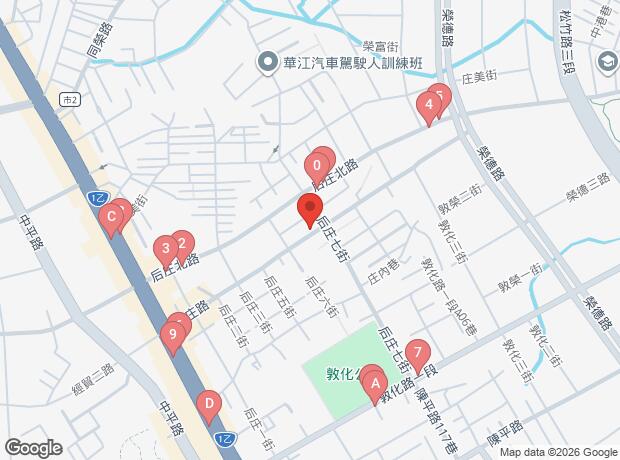
Task: Tap the marker labeled D
Action: click(209, 405)
